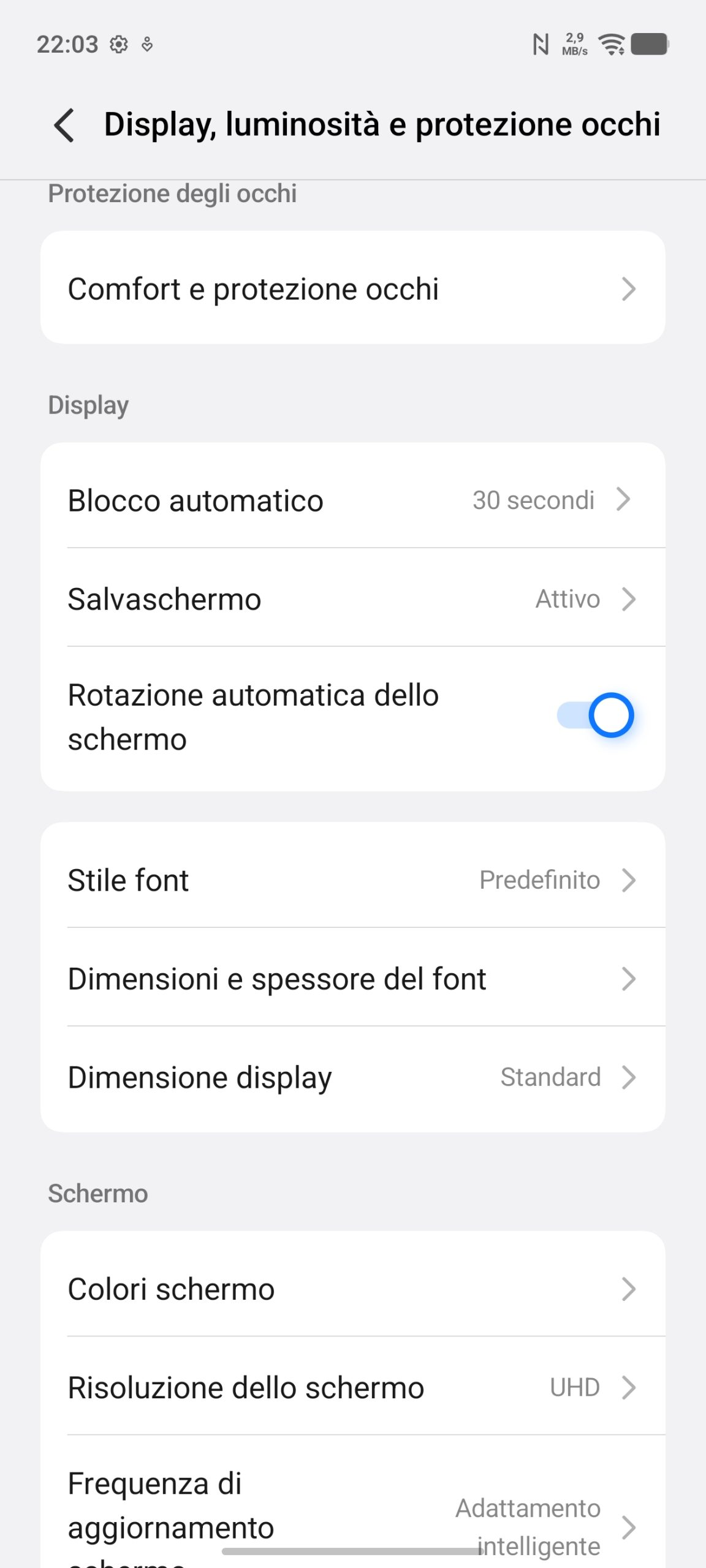706x1568 pixels.
Task: Open Dimensione display setting
Action: (x=352, y=1077)
